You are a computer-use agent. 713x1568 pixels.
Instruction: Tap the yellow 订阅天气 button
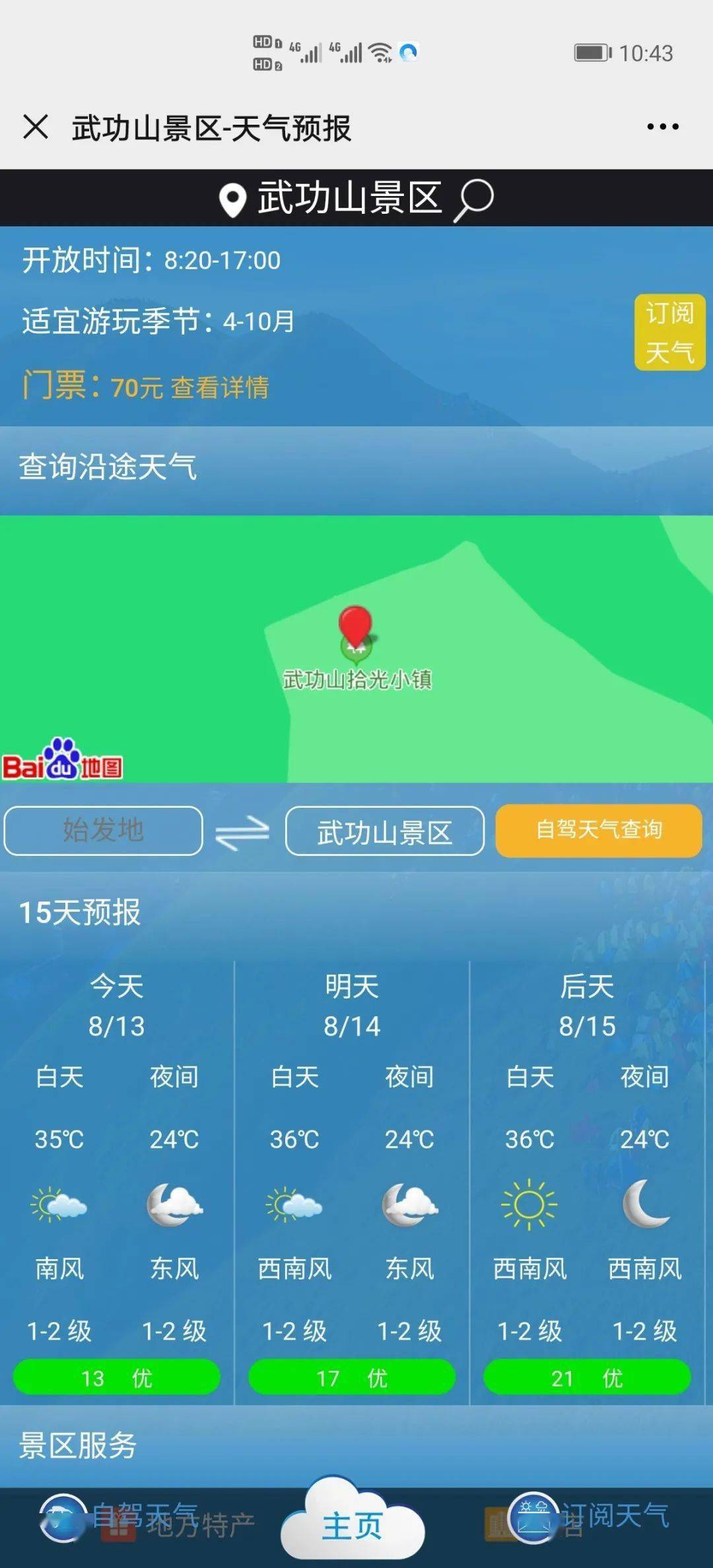pos(669,332)
